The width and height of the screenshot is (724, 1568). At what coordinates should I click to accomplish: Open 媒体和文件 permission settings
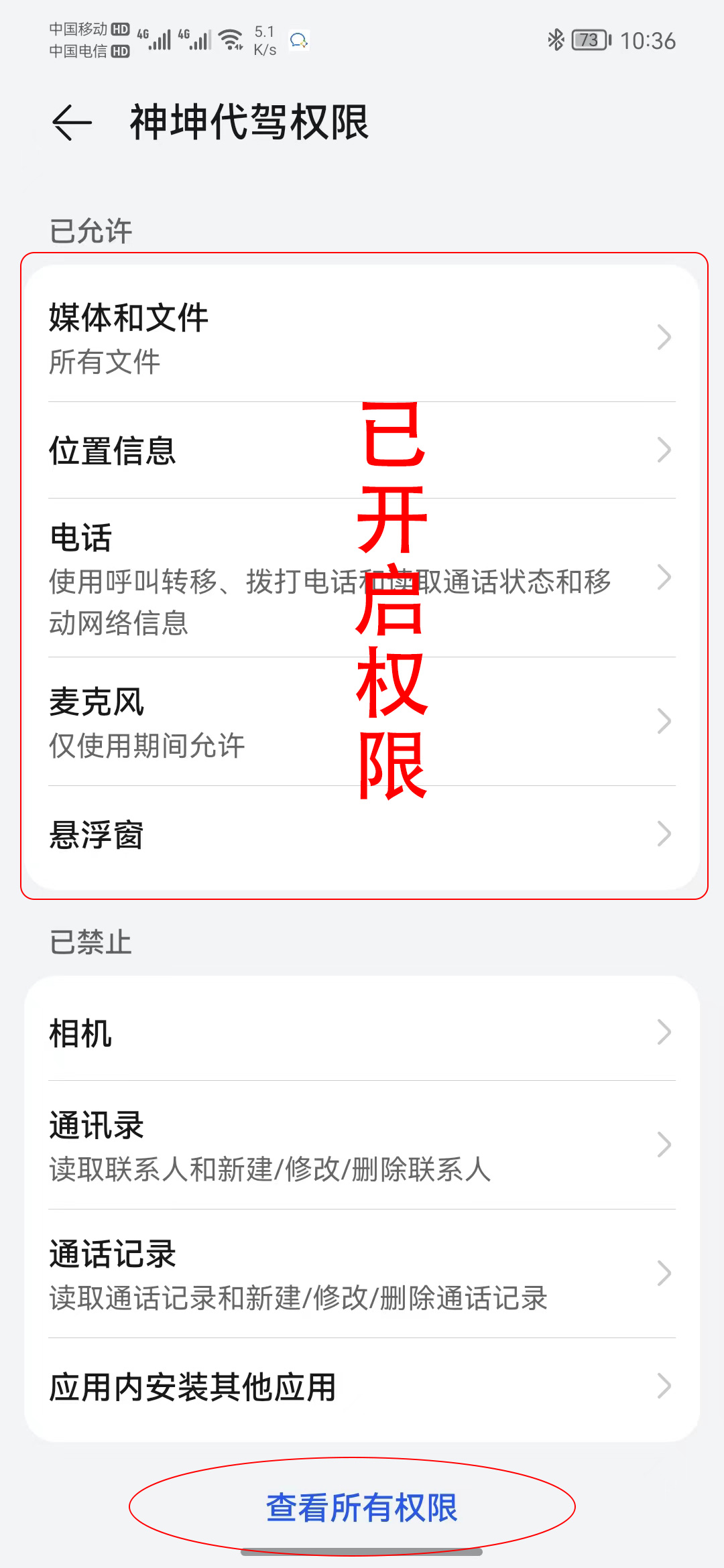coord(362,337)
